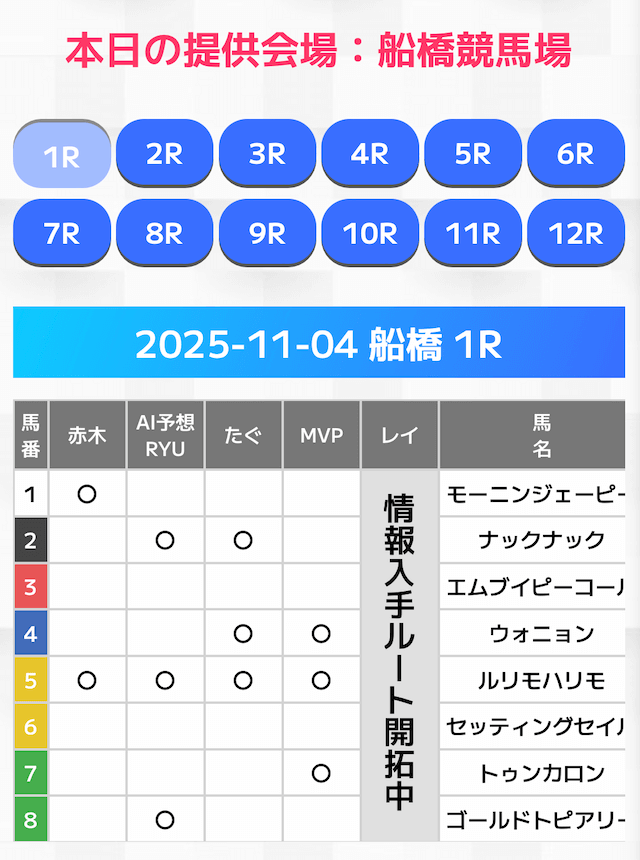The width and height of the screenshot is (640, 860).
Task: Select the 1R race button
Action: (62, 155)
